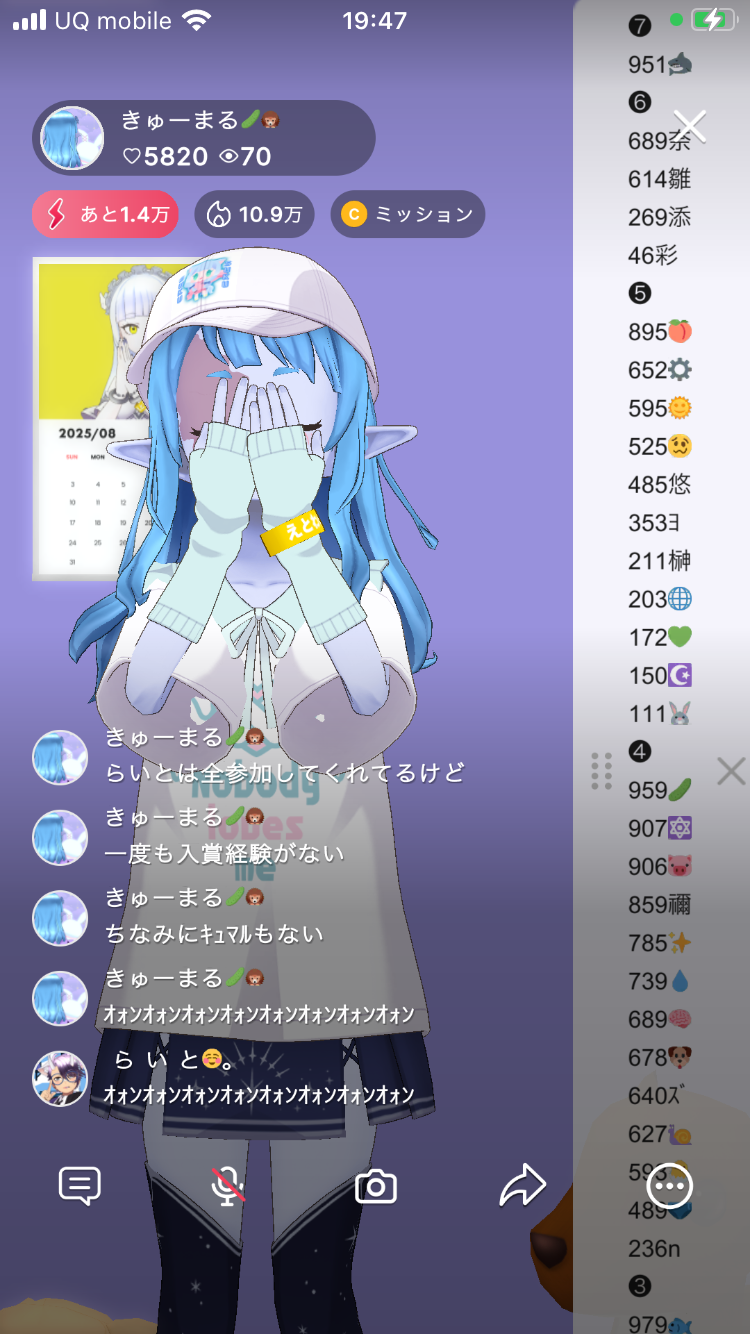Open the comment input icon

tap(80, 1186)
